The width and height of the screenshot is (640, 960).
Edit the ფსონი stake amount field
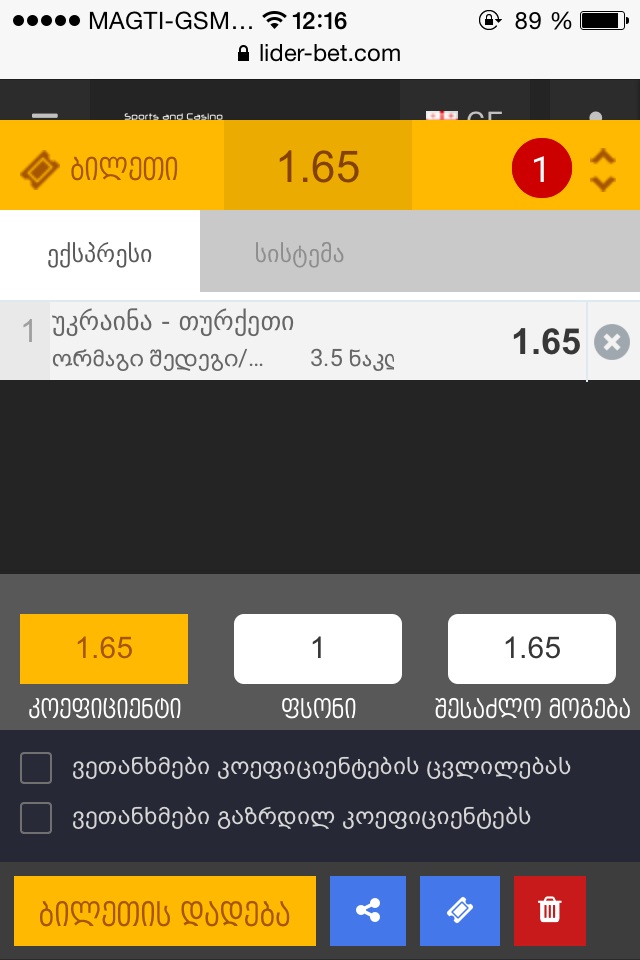tap(317, 649)
